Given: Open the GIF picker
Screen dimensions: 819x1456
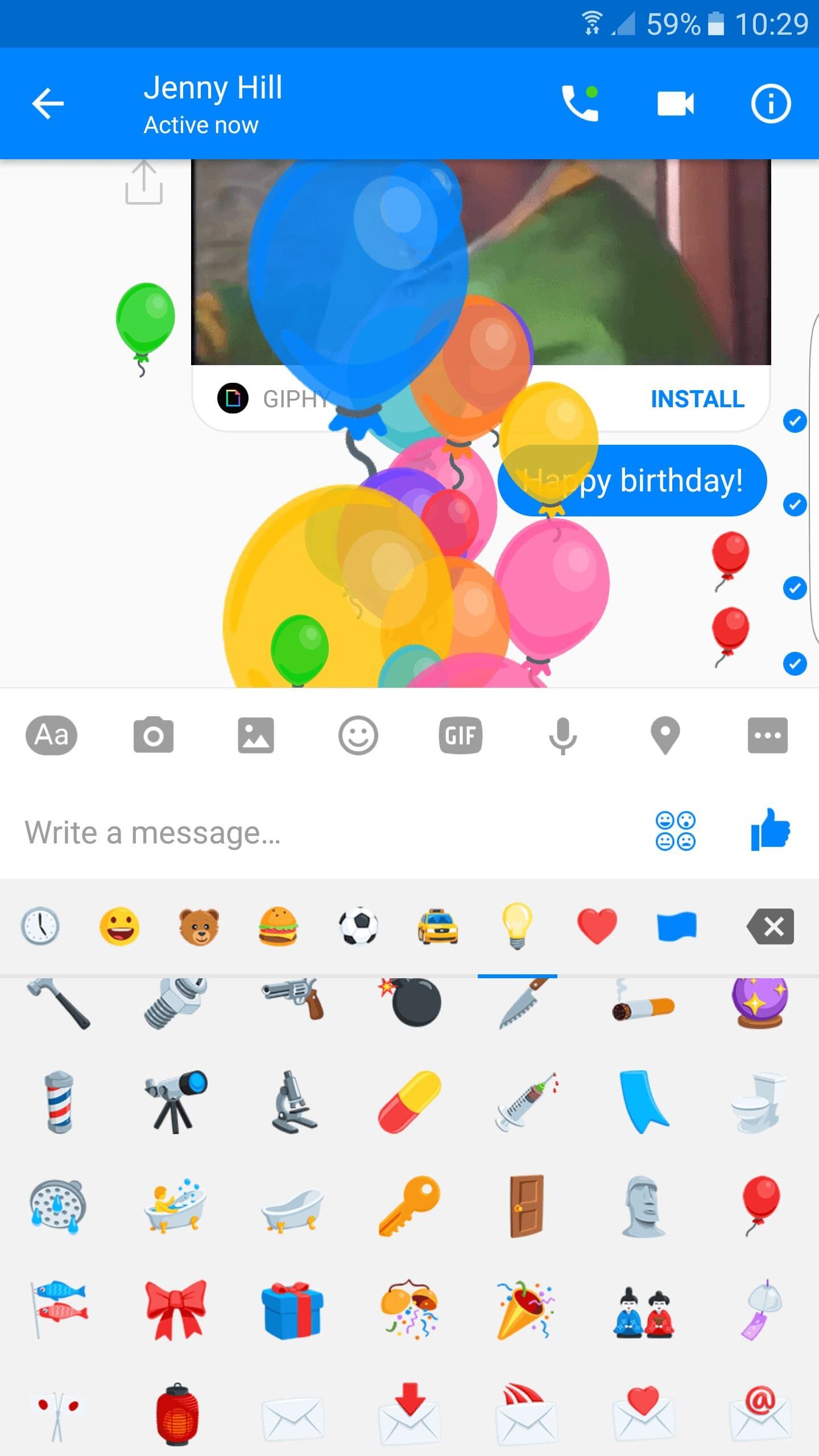Looking at the screenshot, I should click(x=461, y=735).
